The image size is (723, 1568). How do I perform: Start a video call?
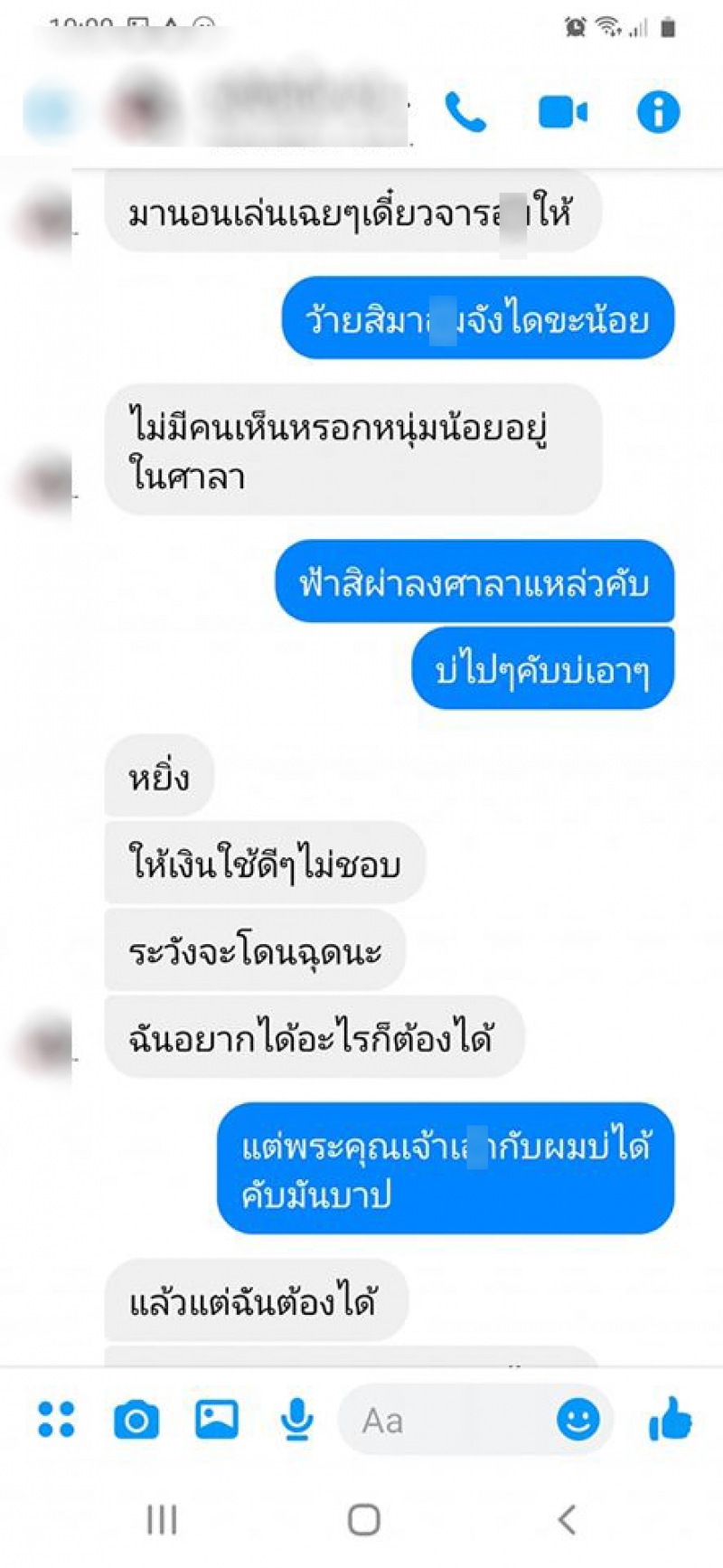click(x=562, y=112)
